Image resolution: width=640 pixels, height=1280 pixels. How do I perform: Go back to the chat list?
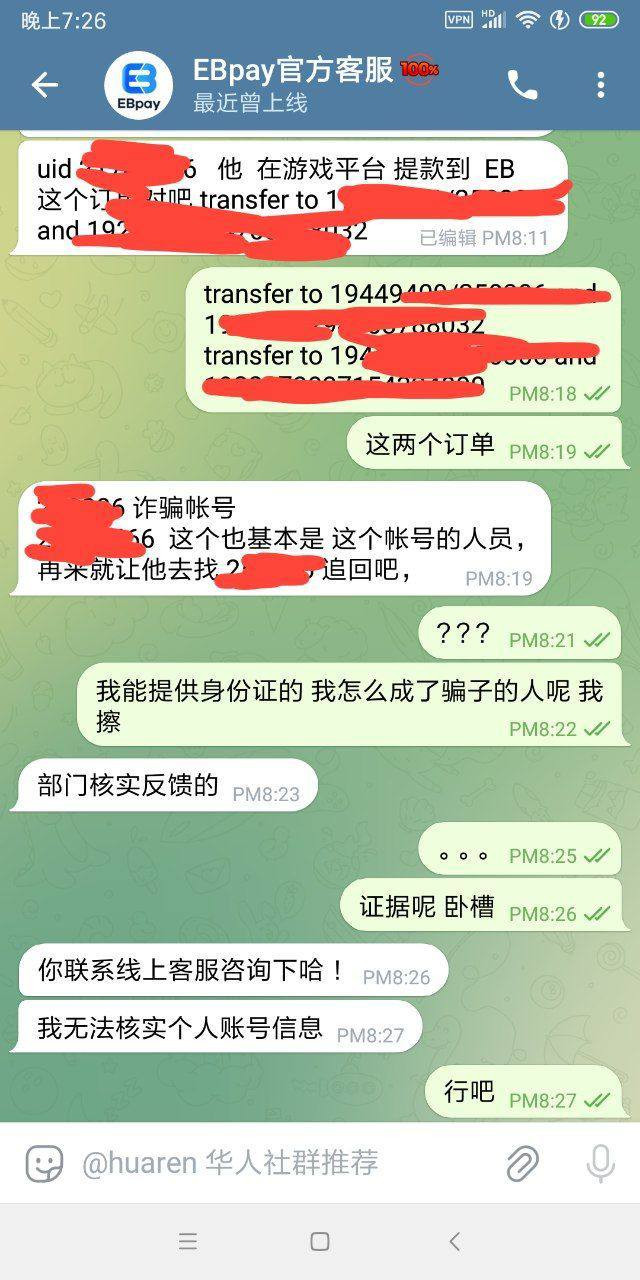coord(44,86)
